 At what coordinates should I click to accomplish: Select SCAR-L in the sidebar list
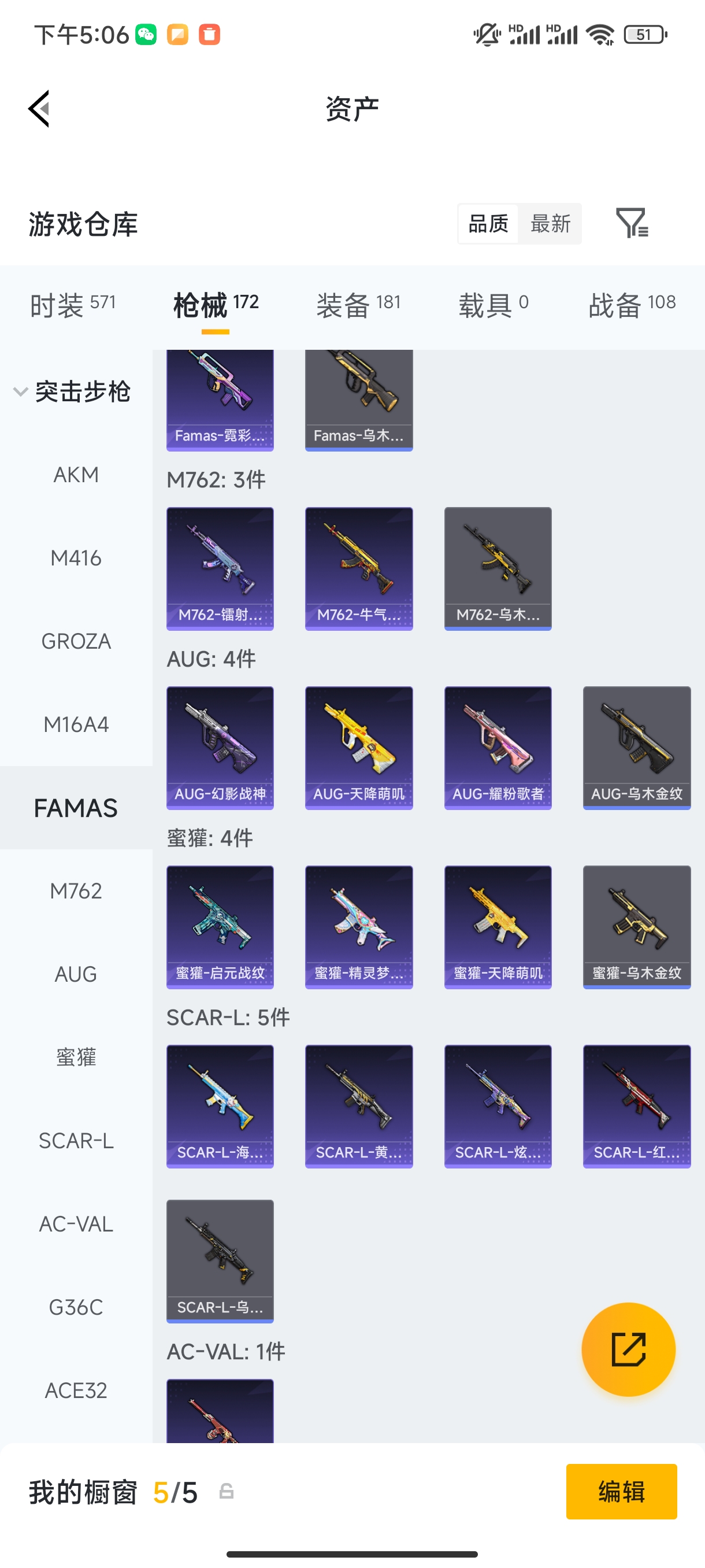tap(76, 1141)
